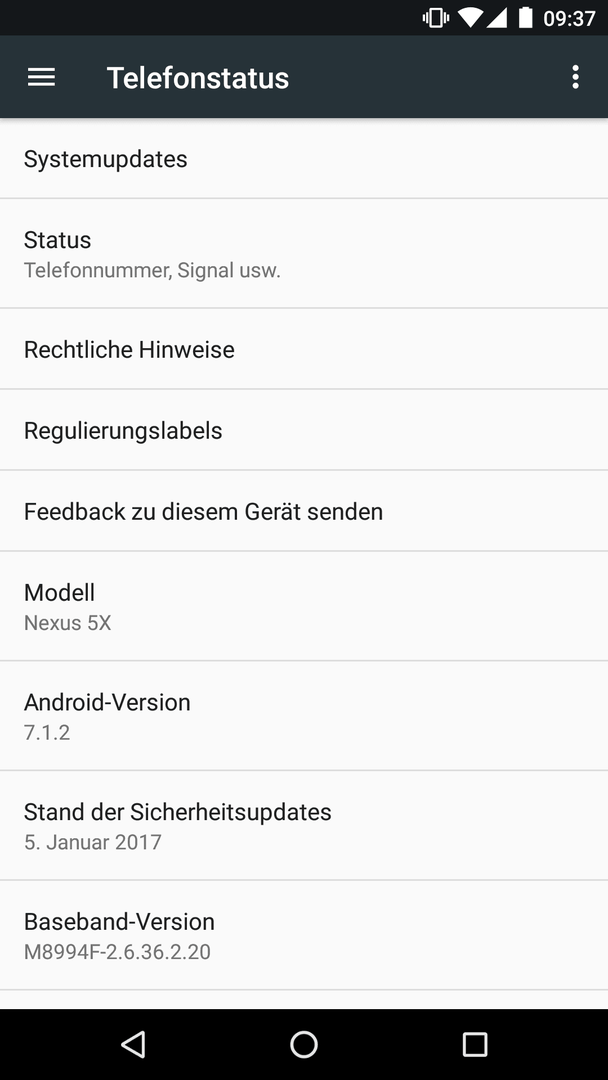Tap the Baseband-Version row

[x=304, y=935]
